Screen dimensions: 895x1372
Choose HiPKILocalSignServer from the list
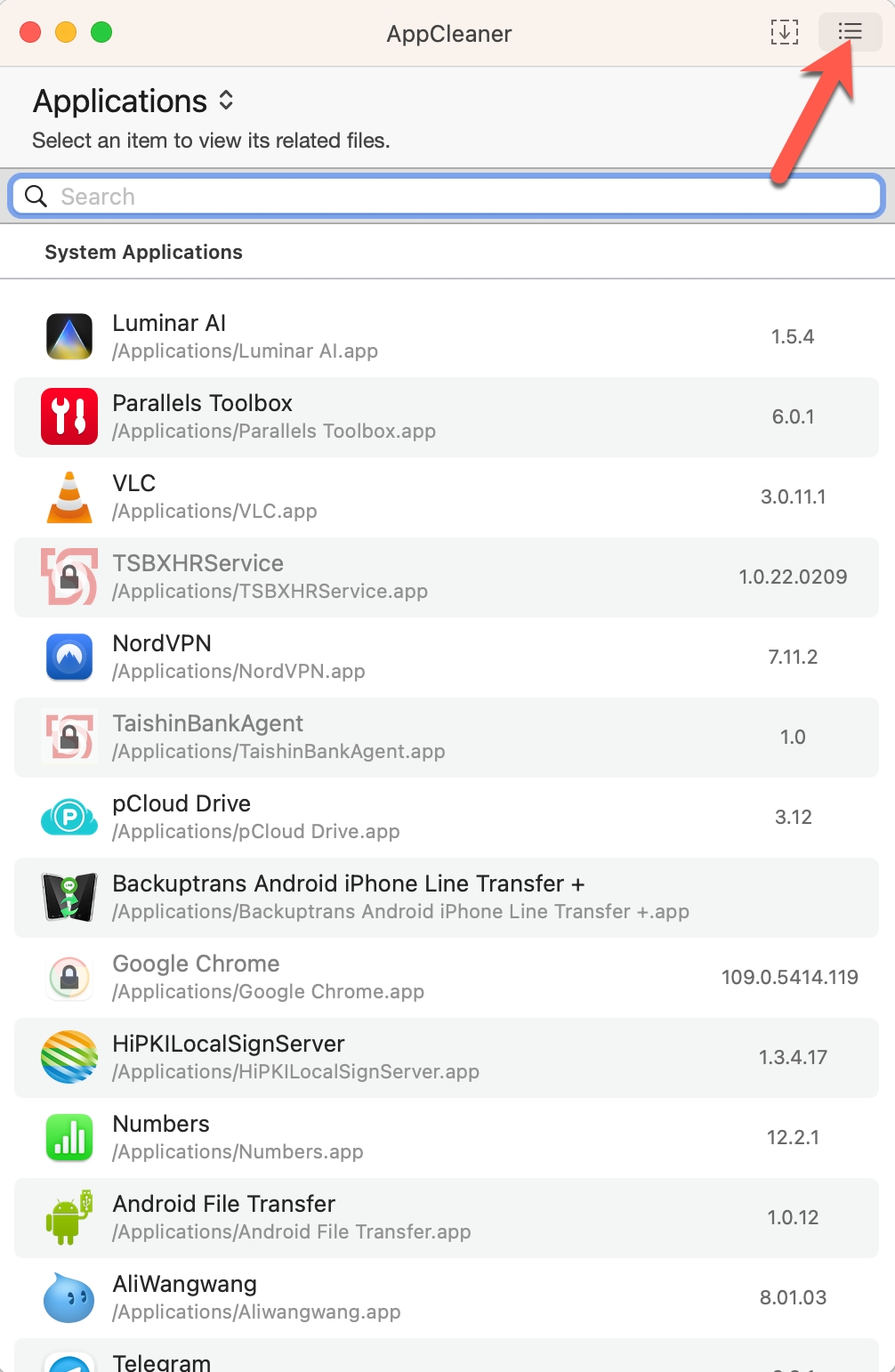(x=445, y=1058)
